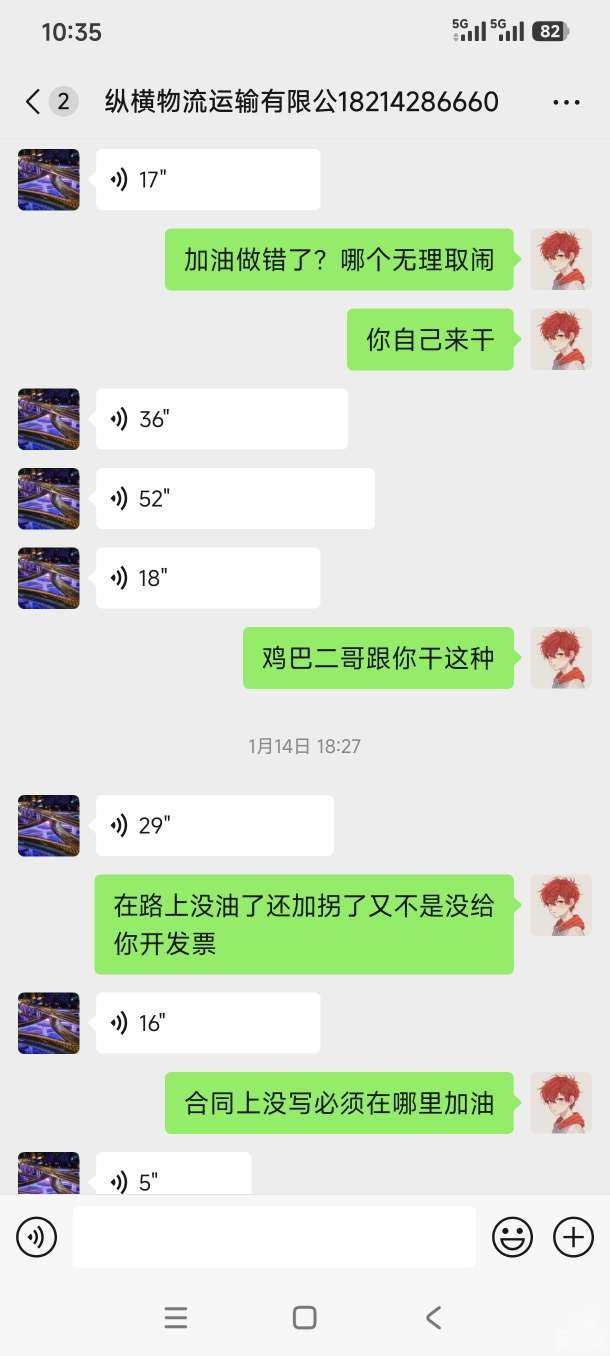Play the 29-second voice message
The width and height of the screenshot is (610, 1356).
pos(214,826)
